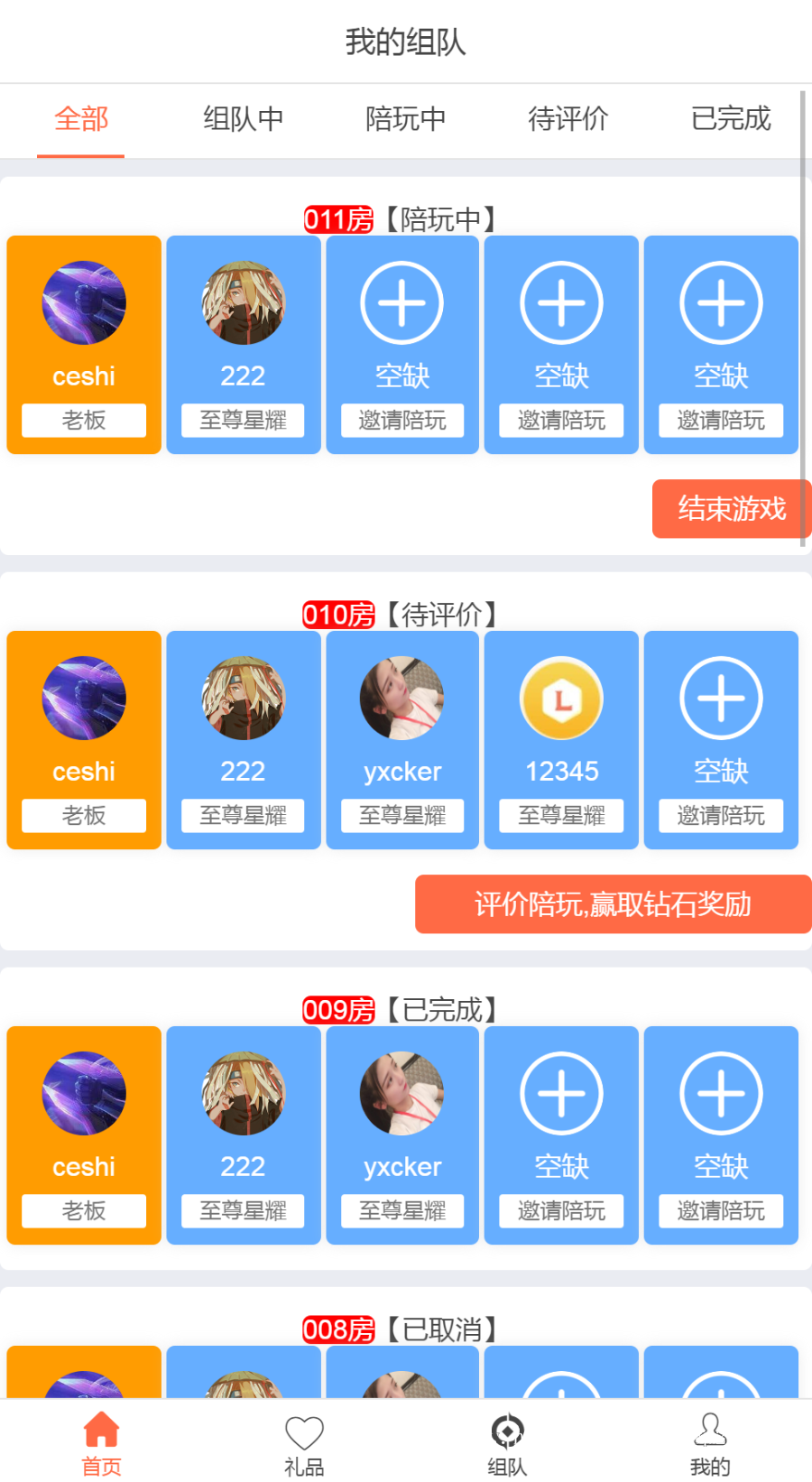Open player 222's card in room 011
Image resolution: width=812 pixels, height=1482 pixels.
coord(244,345)
